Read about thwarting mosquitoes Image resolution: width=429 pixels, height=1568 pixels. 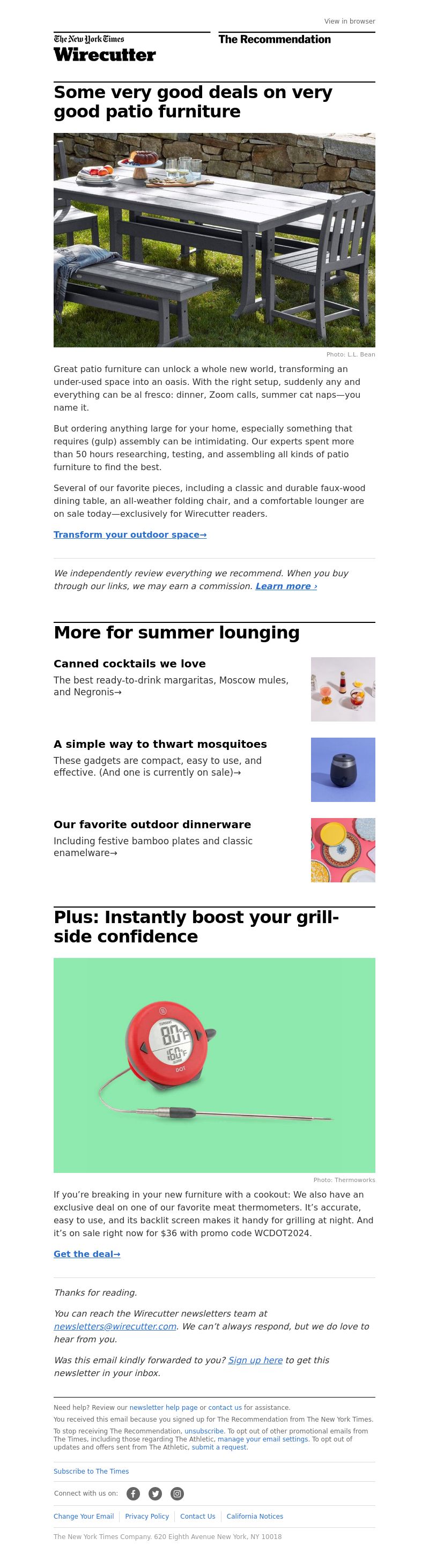(160, 744)
